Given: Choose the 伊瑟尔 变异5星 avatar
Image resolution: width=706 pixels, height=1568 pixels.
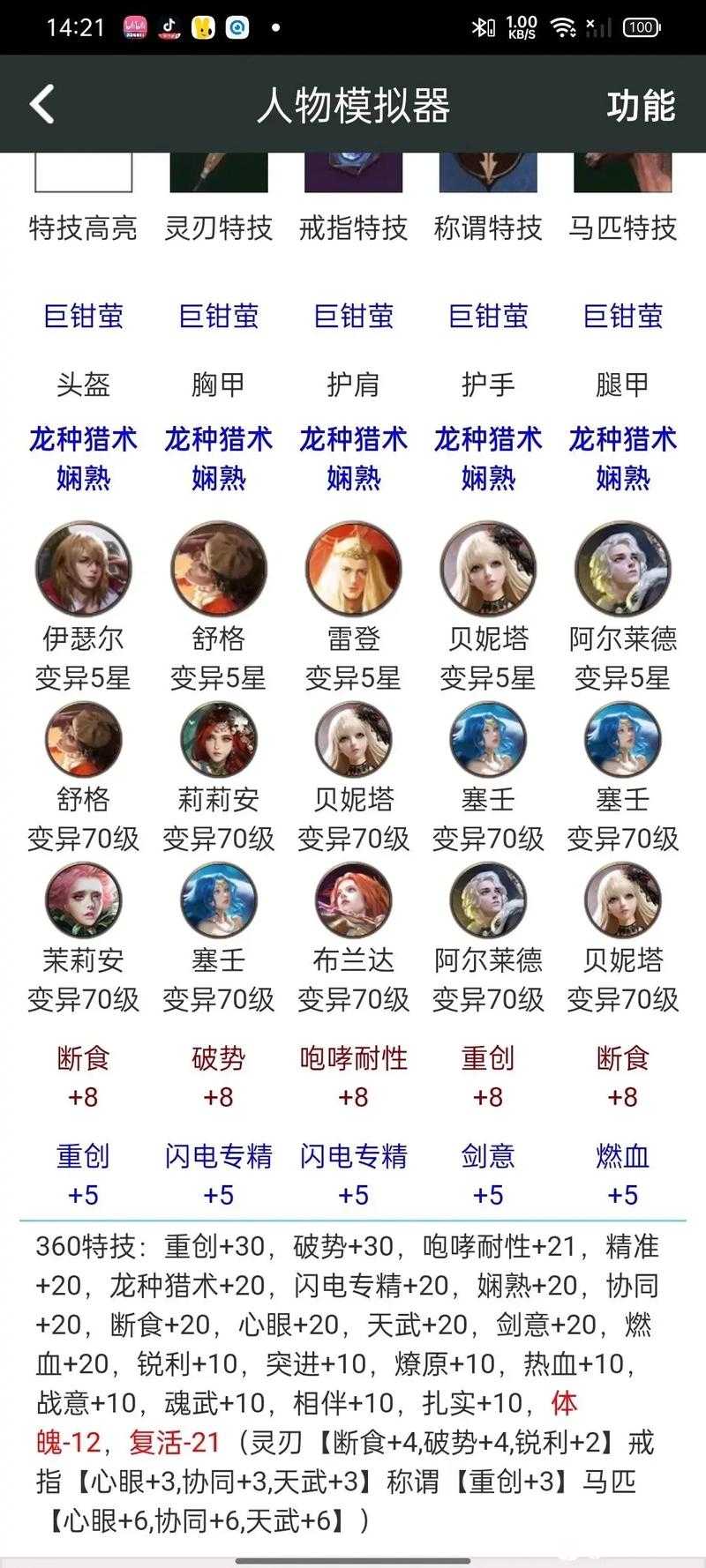Looking at the screenshot, I should click(x=83, y=569).
